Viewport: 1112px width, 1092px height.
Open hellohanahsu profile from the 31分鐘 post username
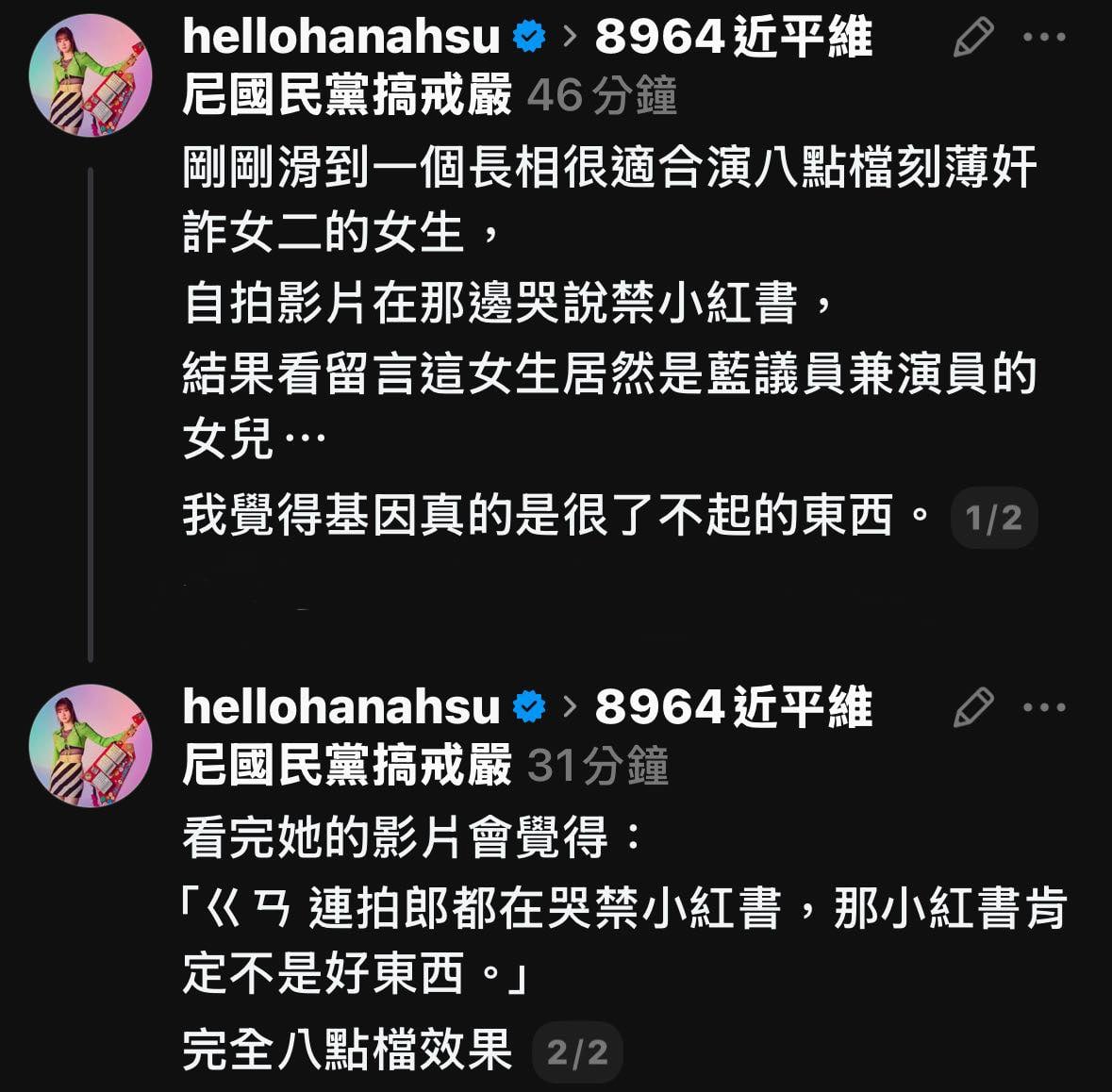[340, 707]
